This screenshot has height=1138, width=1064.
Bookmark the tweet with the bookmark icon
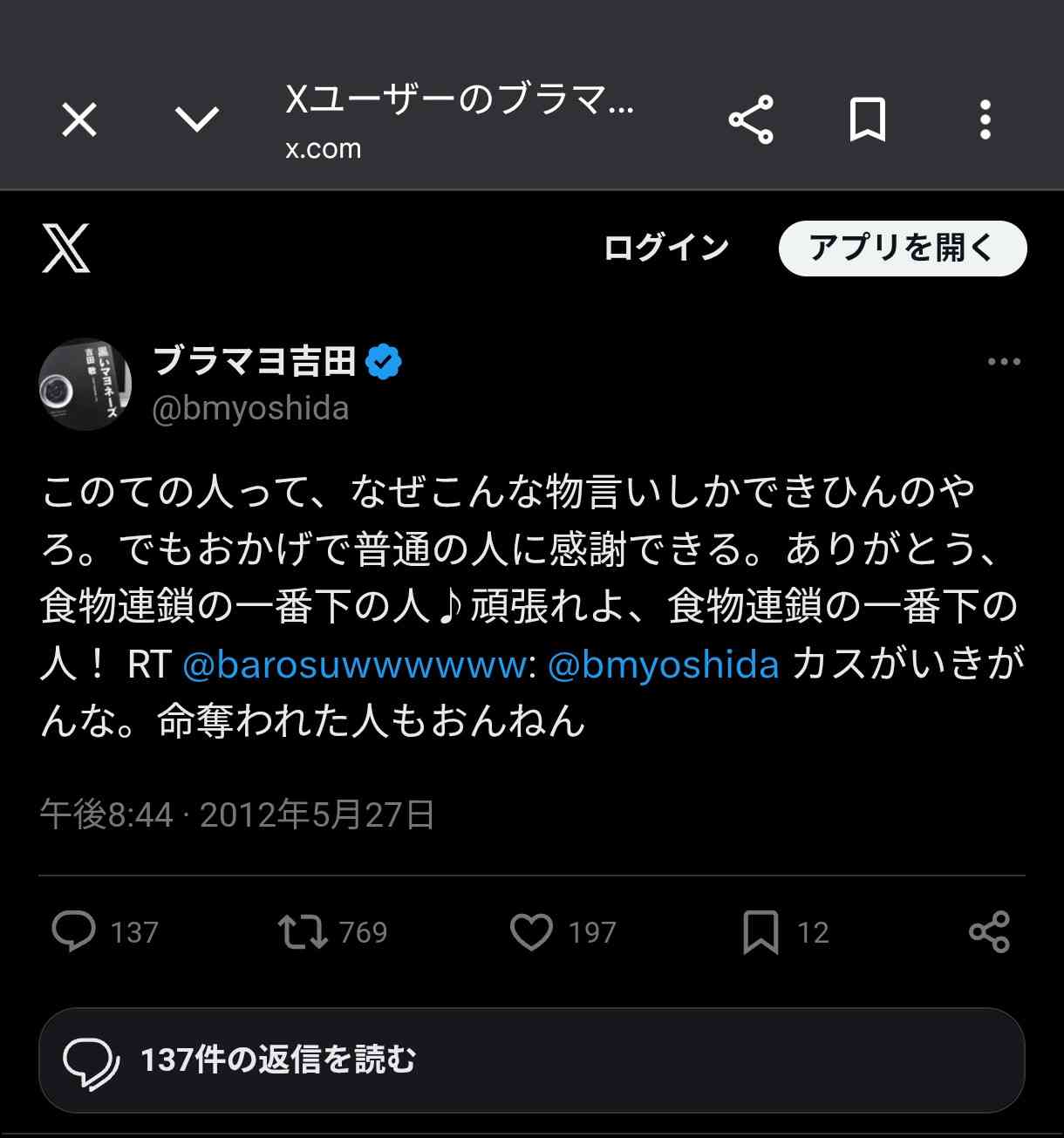[x=762, y=932]
